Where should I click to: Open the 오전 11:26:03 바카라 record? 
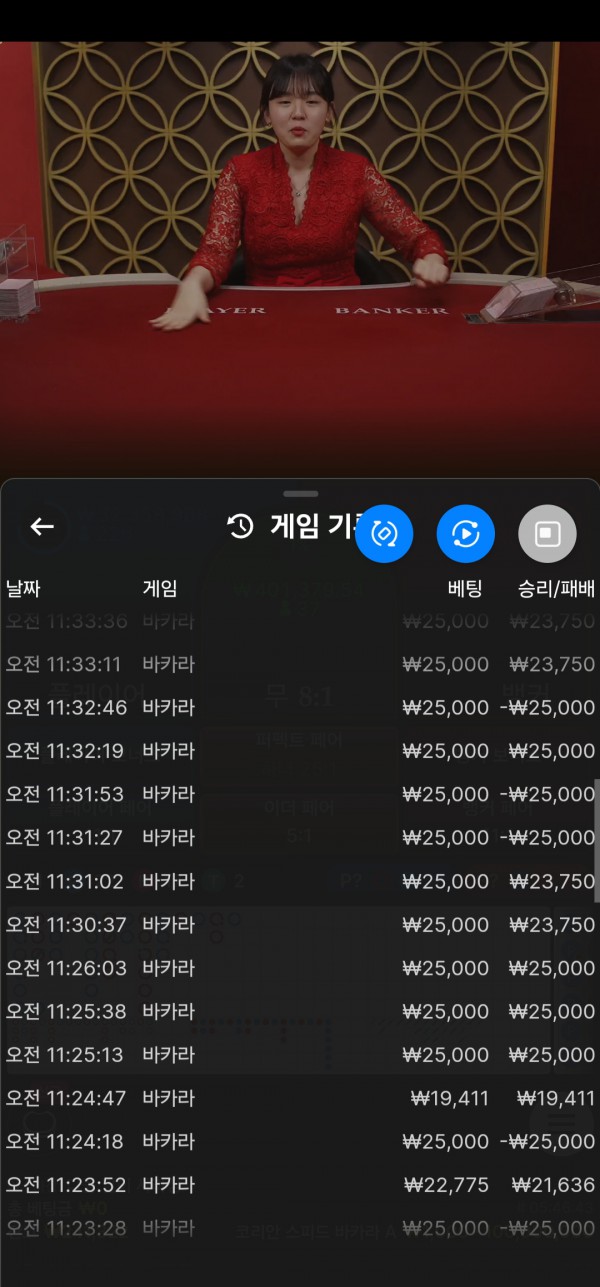(300, 968)
